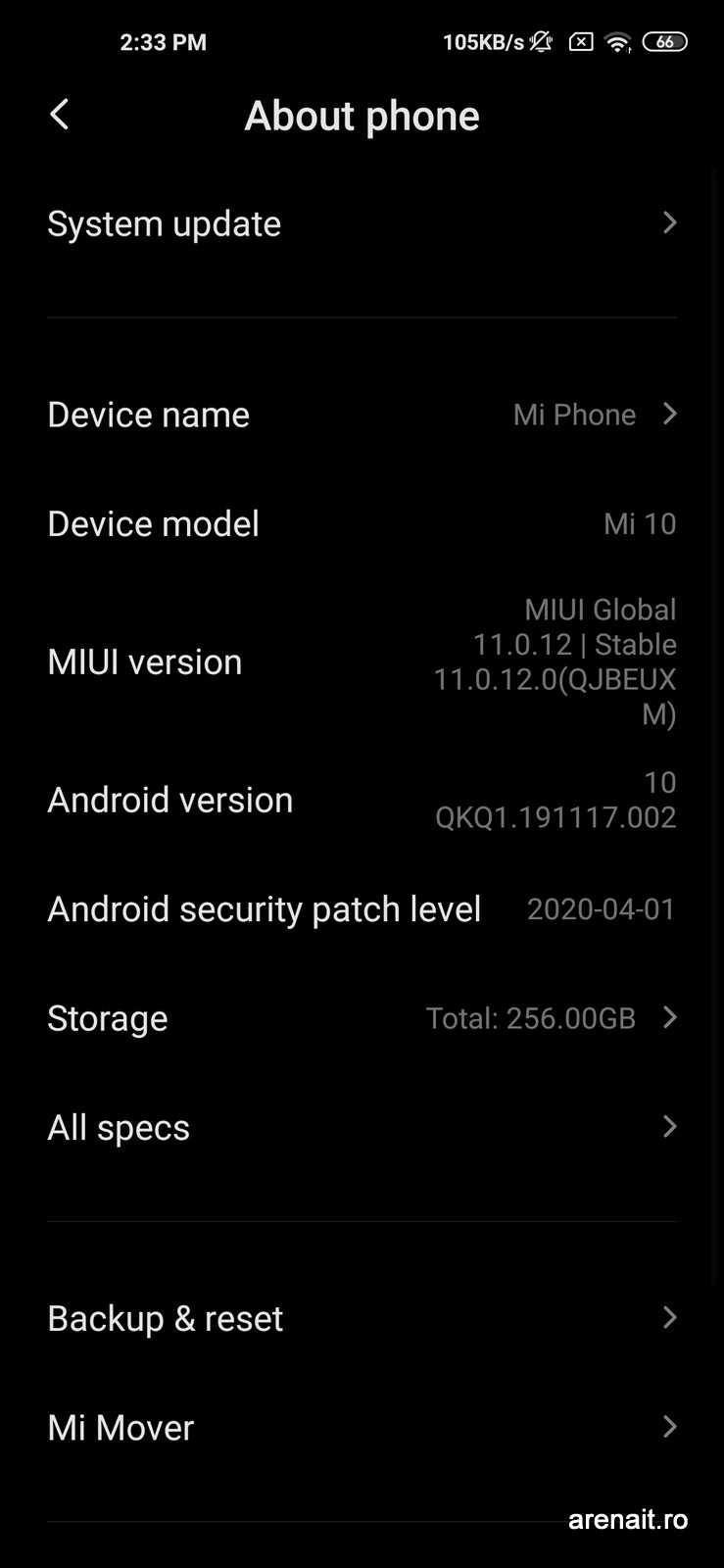This screenshot has width=724, height=1568.
Task: Open Storage details
Action: 361,1018
